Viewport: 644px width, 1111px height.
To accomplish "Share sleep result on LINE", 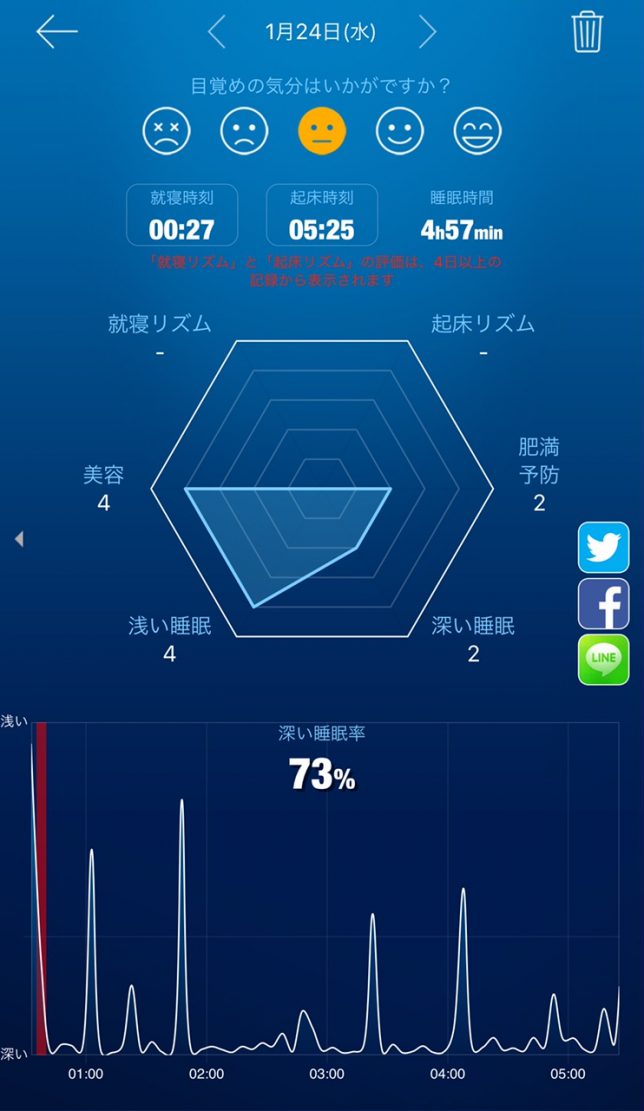I will pos(604,660).
